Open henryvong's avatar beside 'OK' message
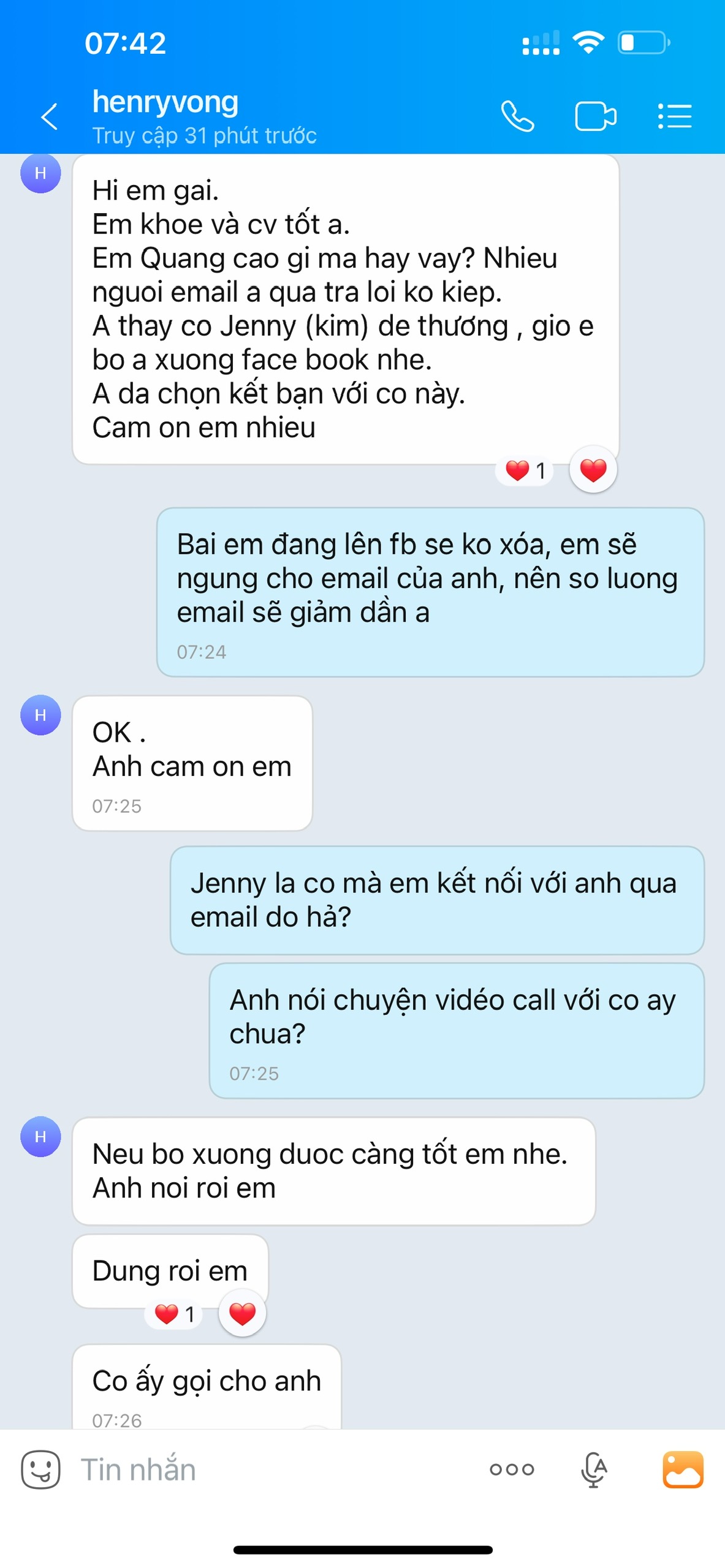Screen dimensions: 725x1568 [40, 715]
